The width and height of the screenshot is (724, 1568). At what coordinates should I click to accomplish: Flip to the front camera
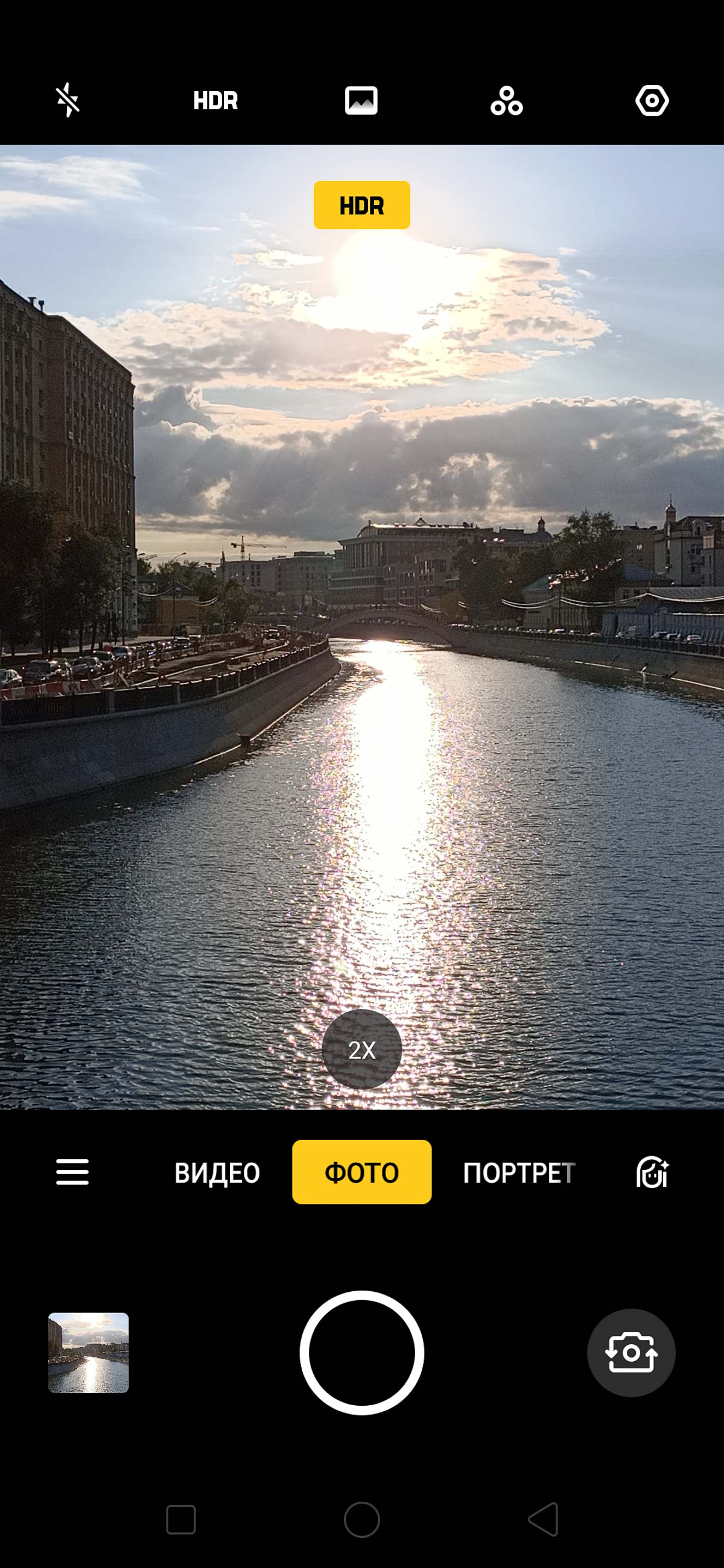click(631, 1353)
